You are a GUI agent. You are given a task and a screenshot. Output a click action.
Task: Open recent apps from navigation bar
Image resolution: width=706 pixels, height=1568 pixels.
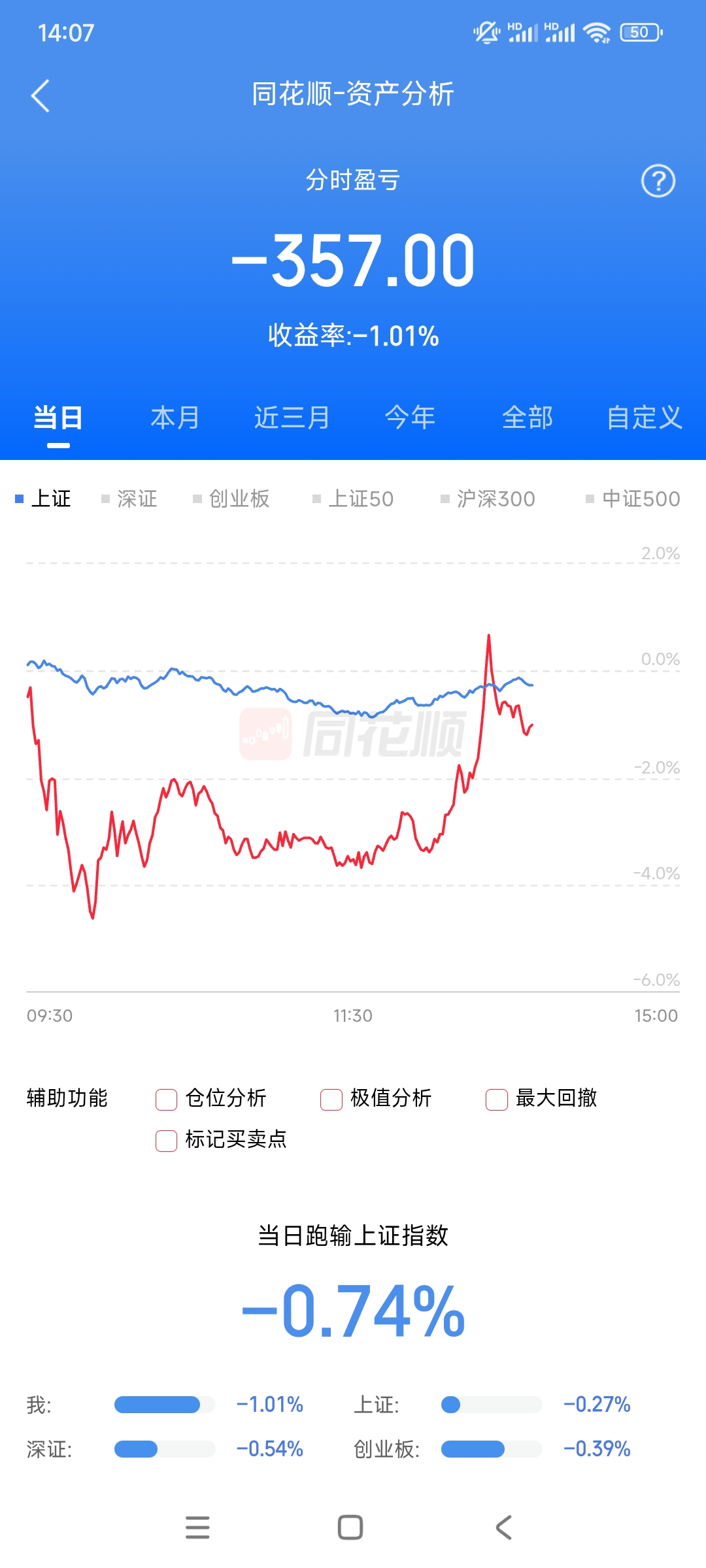point(197,1527)
